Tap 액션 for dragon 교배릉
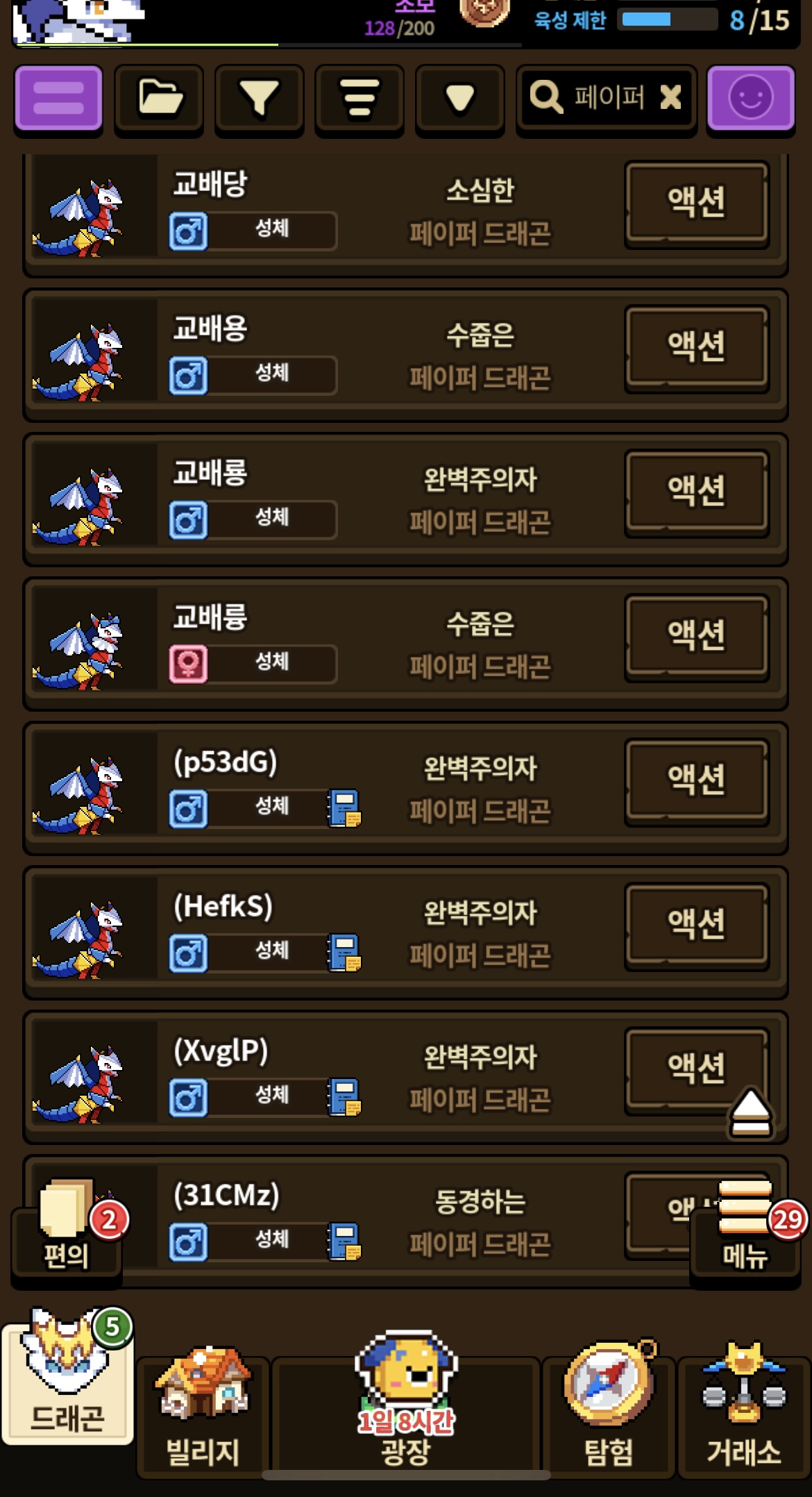This screenshot has width=812, height=1497. pyautogui.click(x=697, y=635)
